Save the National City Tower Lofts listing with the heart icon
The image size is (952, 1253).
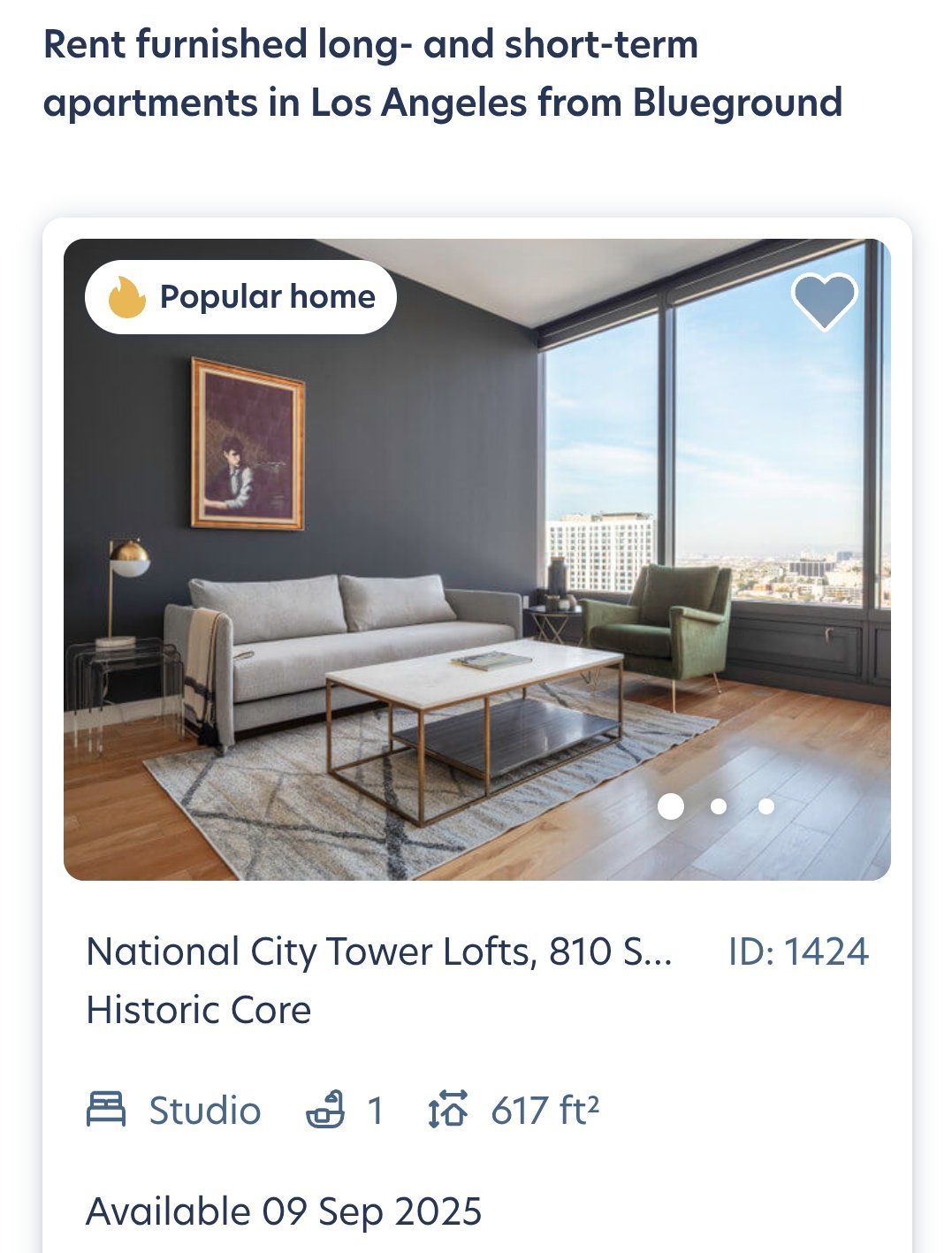(824, 301)
